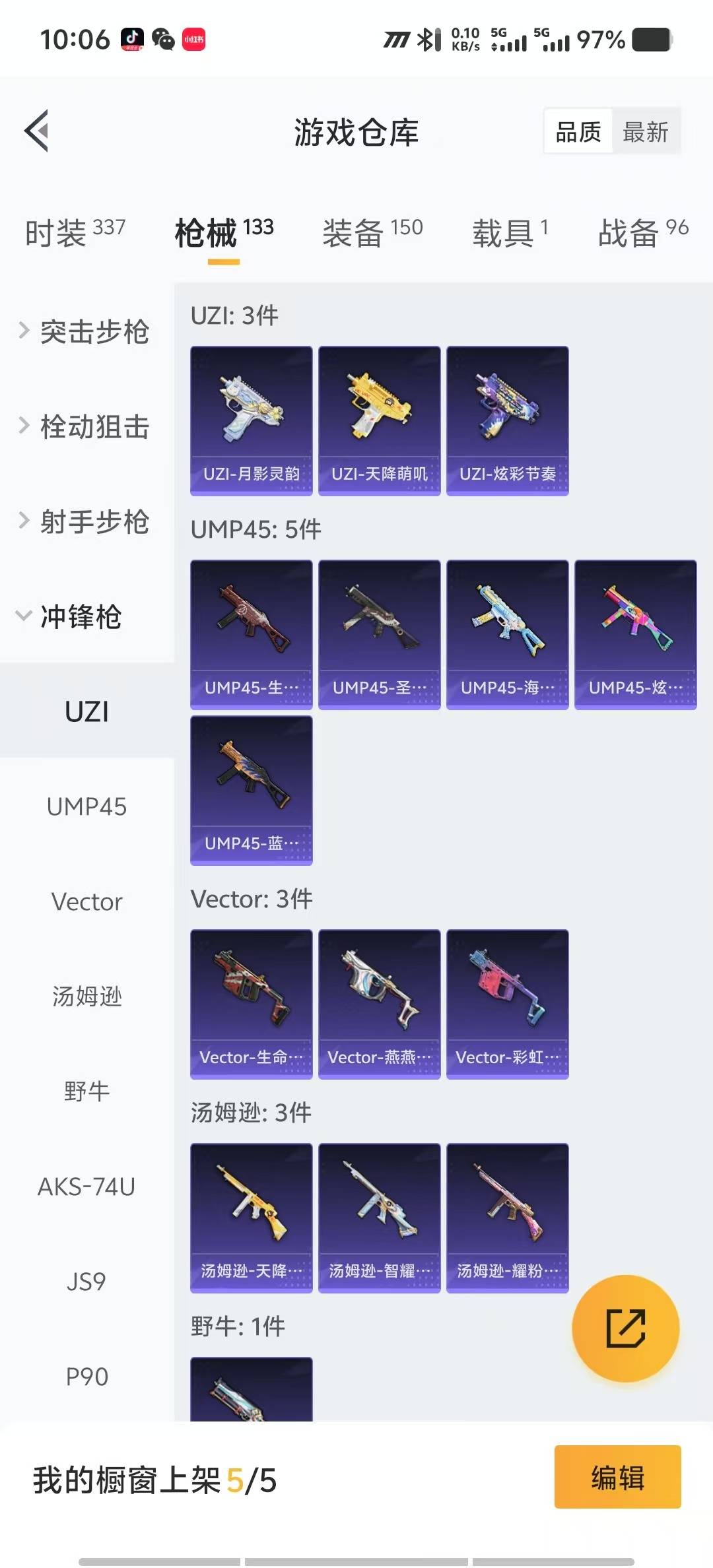713x1568 pixels.
Task: Choose P90 from the side list
Action: click(86, 1377)
